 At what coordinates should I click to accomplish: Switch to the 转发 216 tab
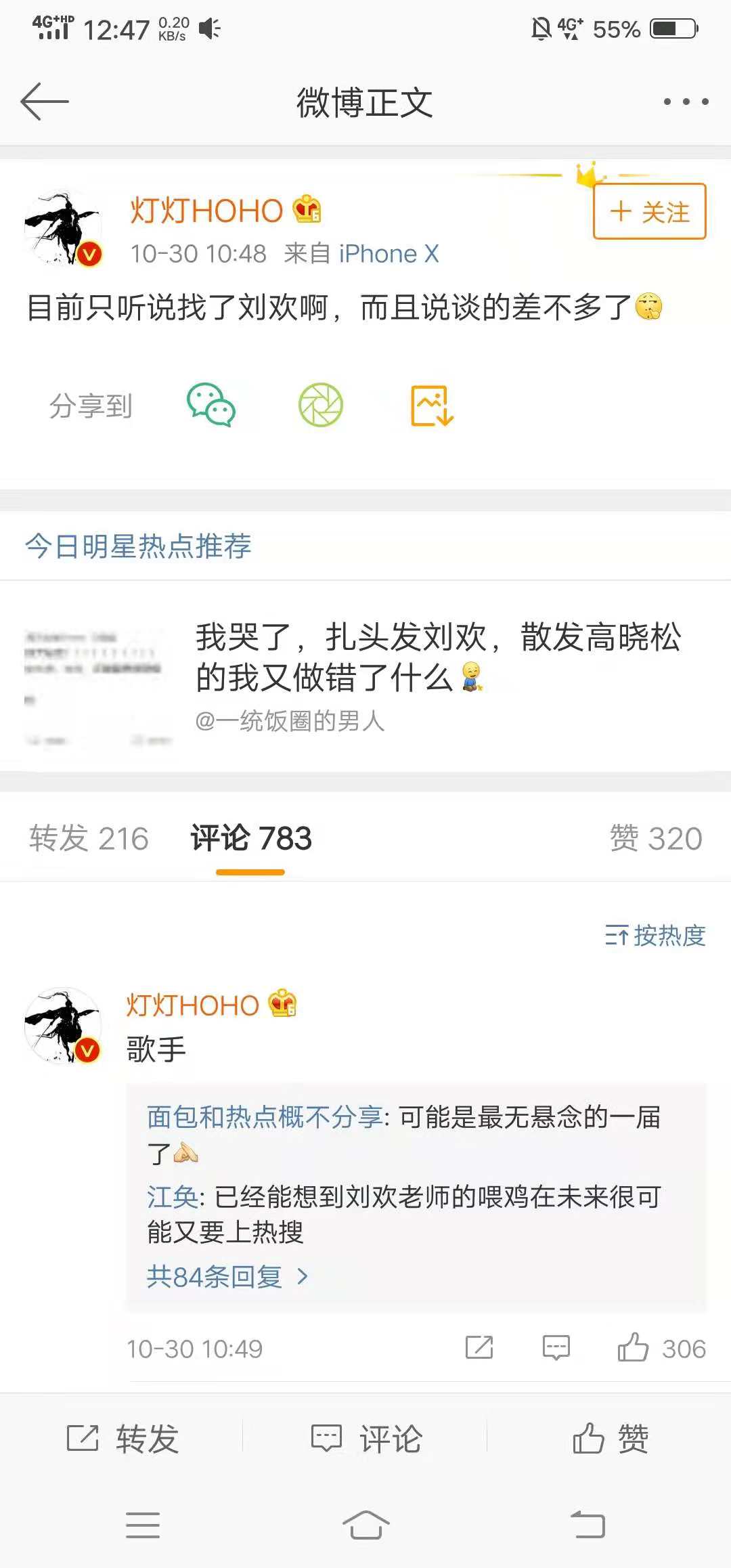click(89, 838)
